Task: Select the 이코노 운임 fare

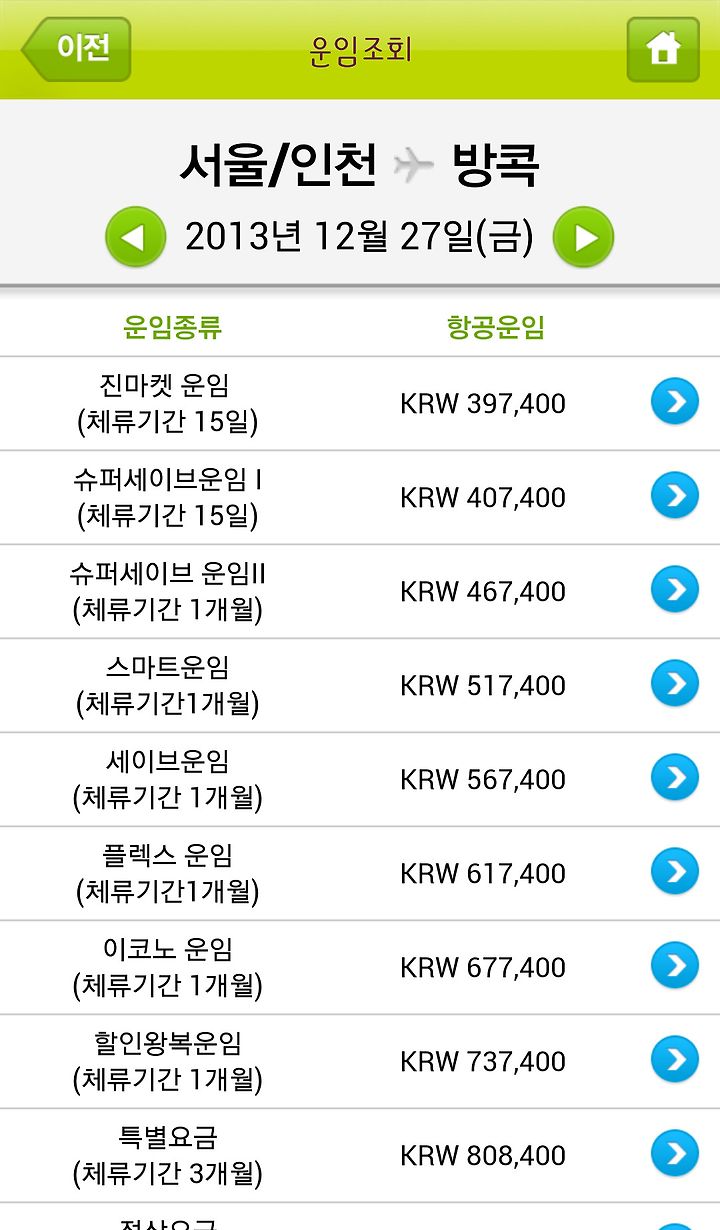Action: click(360, 968)
